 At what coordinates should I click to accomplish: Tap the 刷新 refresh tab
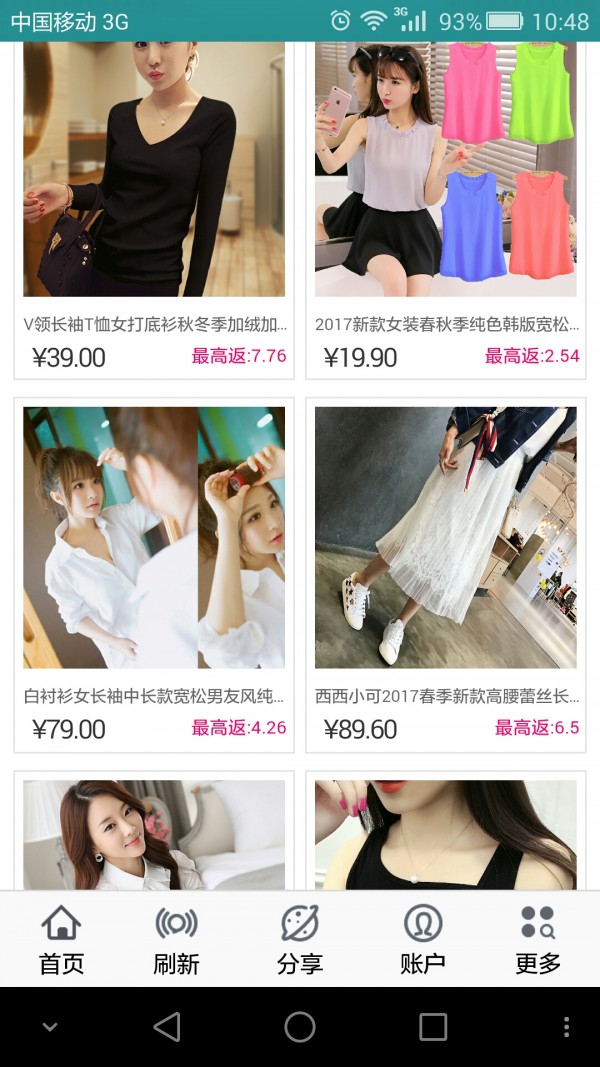pos(176,940)
